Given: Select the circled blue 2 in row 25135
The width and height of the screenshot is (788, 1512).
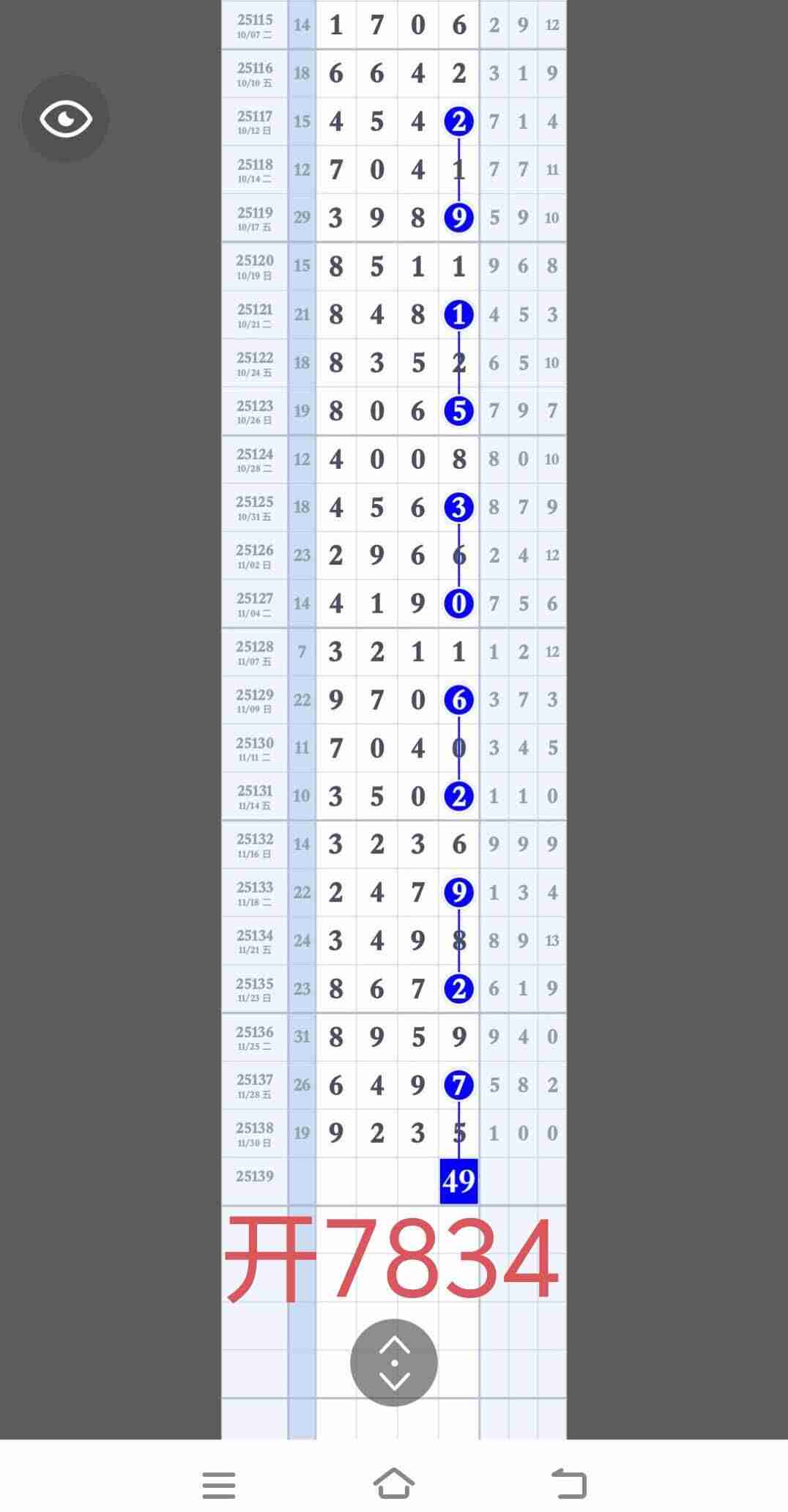Looking at the screenshot, I should click(x=458, y=988).
